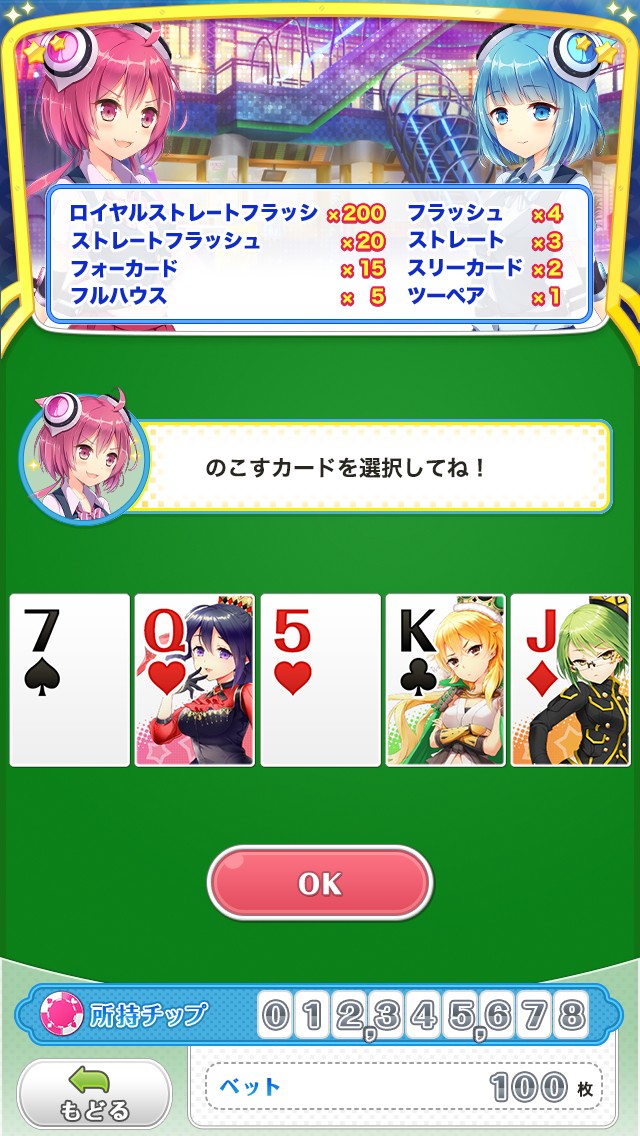Image resolution: width=640 pixels, height=1136 pixels.
Task: Pick the Jack of diamonds card
Action: click(570, 680)
